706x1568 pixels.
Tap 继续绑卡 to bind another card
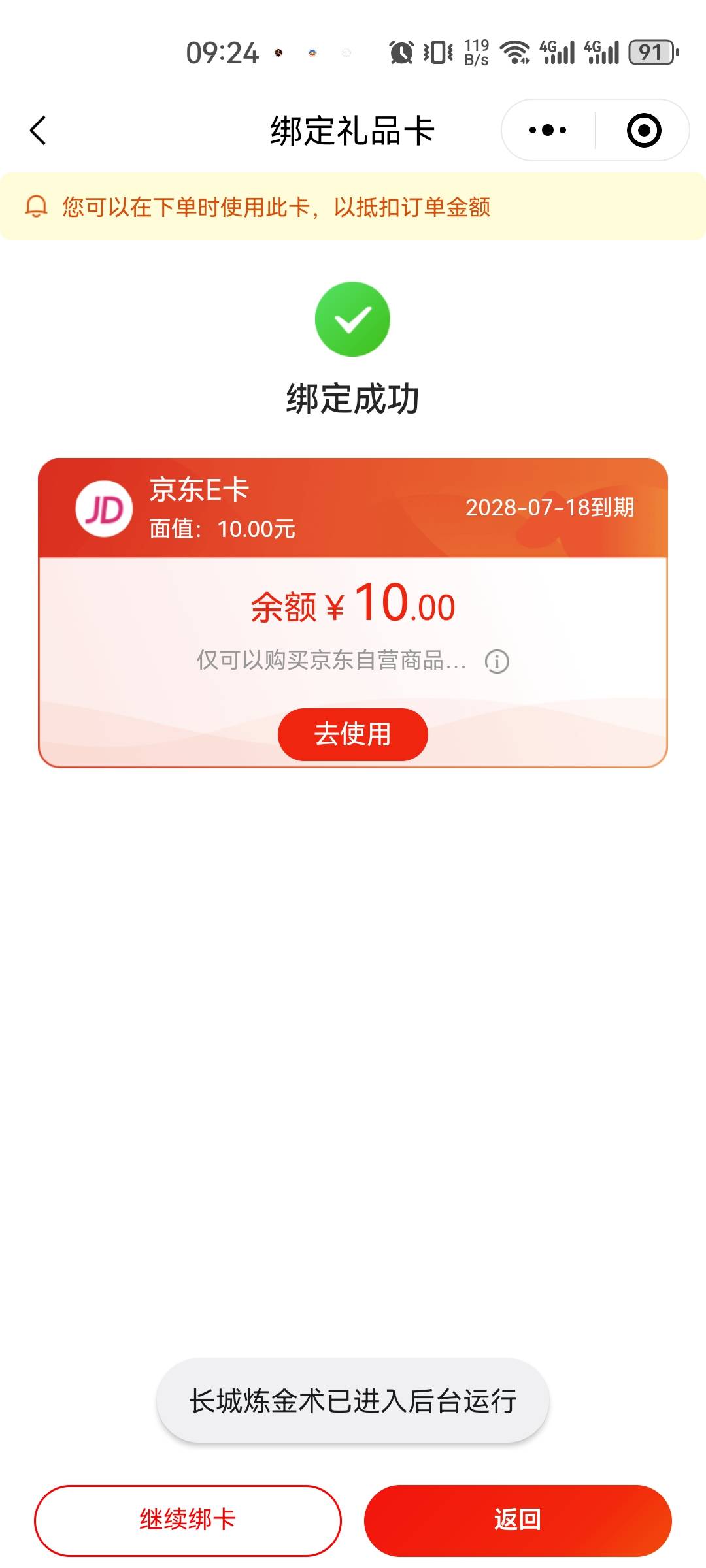[188, 1520]
